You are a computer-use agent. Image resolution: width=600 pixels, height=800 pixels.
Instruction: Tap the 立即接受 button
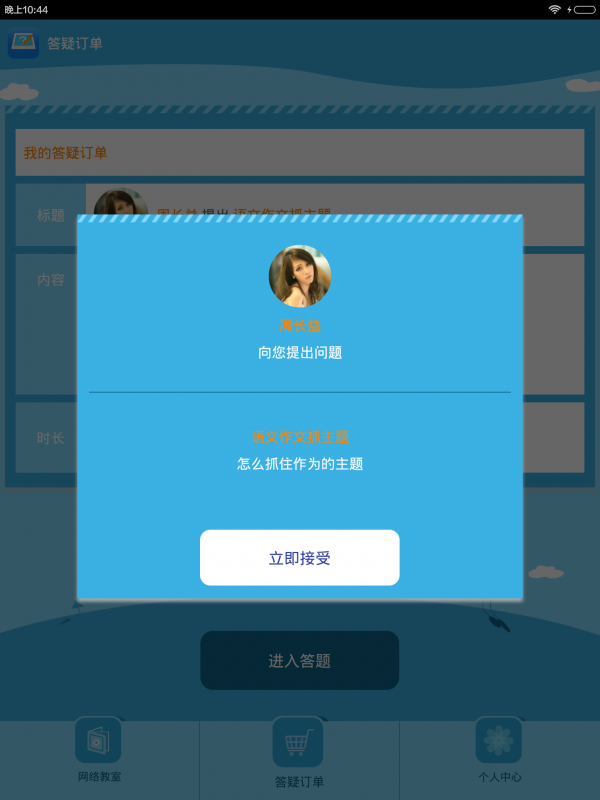click(299, 558)
